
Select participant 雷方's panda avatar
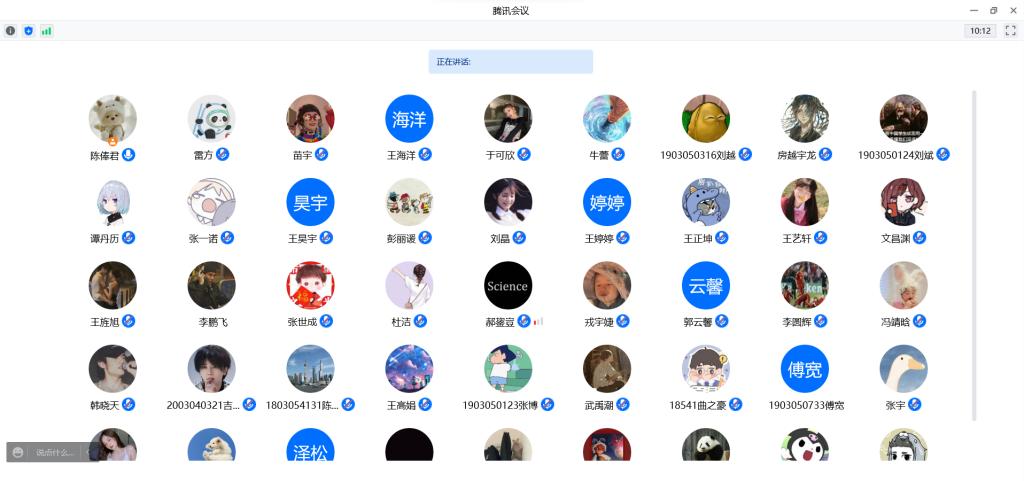(x=211, y=119)
